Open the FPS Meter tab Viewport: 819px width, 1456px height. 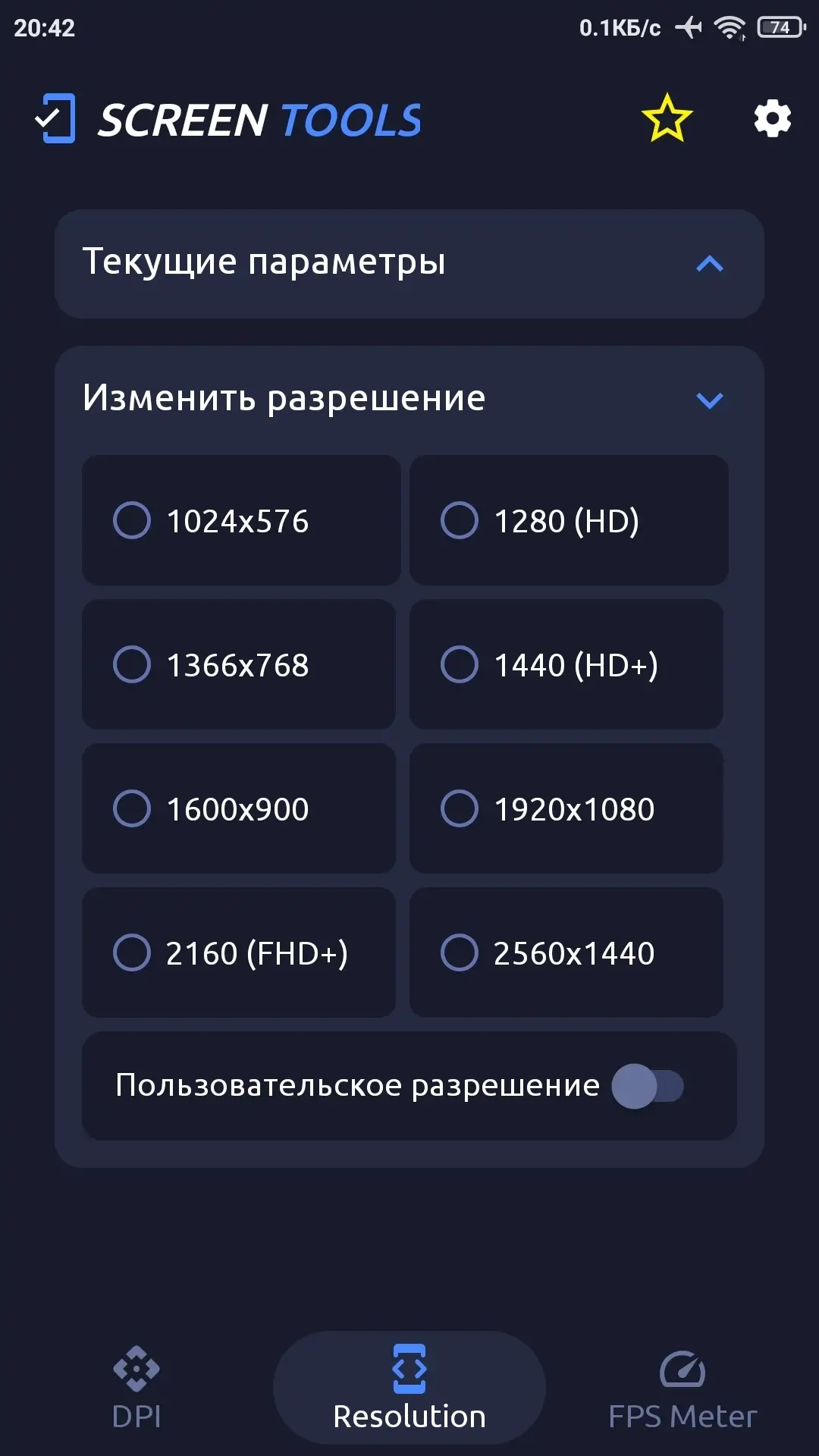[x=682, y=1388]
